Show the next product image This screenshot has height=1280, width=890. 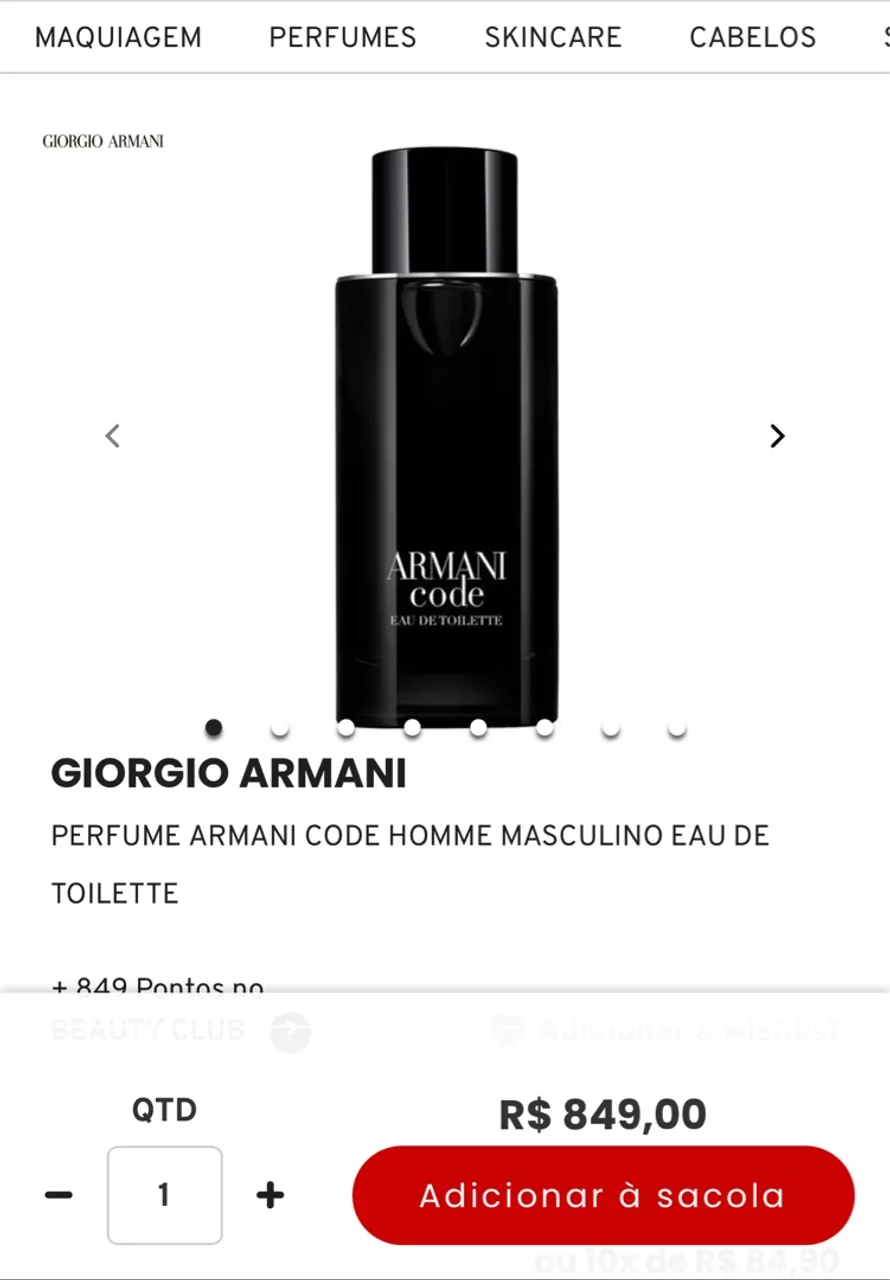[777, 436]
